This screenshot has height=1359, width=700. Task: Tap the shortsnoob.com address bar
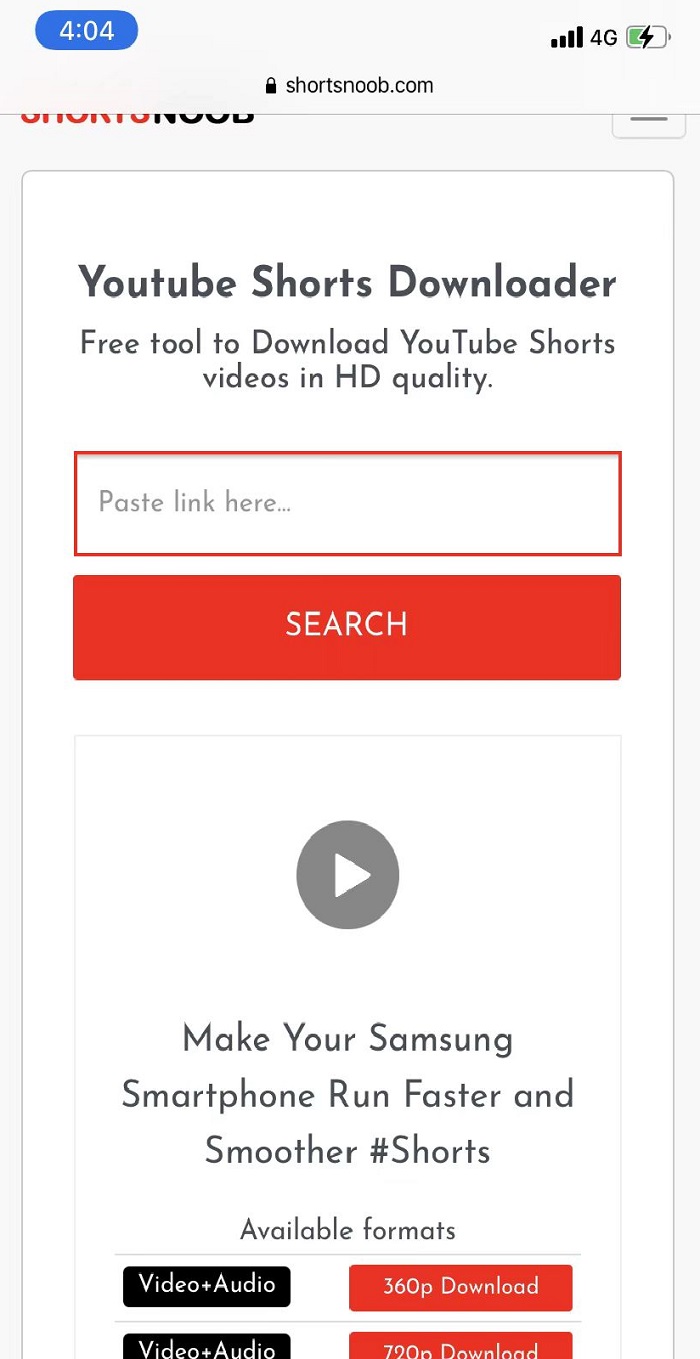point(349,86)
